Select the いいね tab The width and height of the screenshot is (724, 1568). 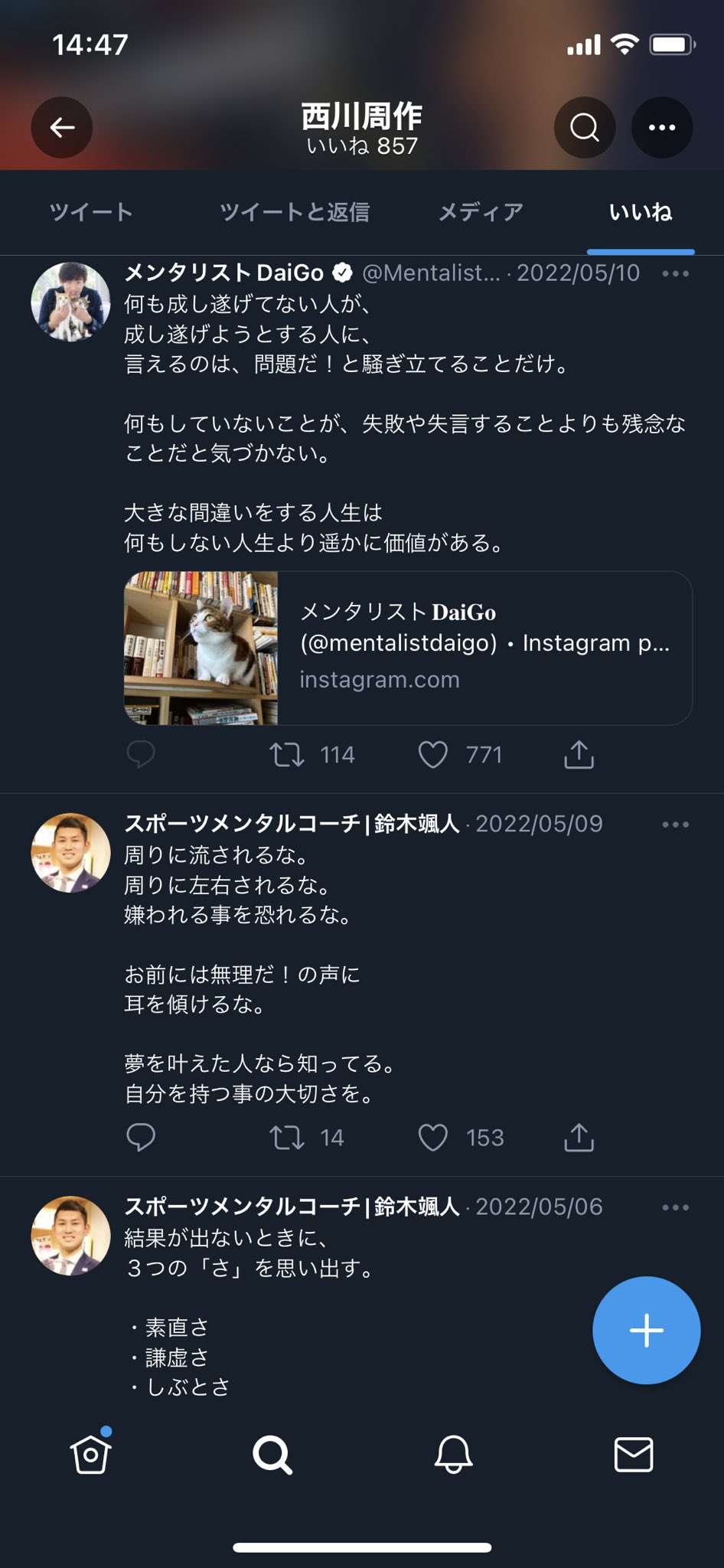[641, 212]
